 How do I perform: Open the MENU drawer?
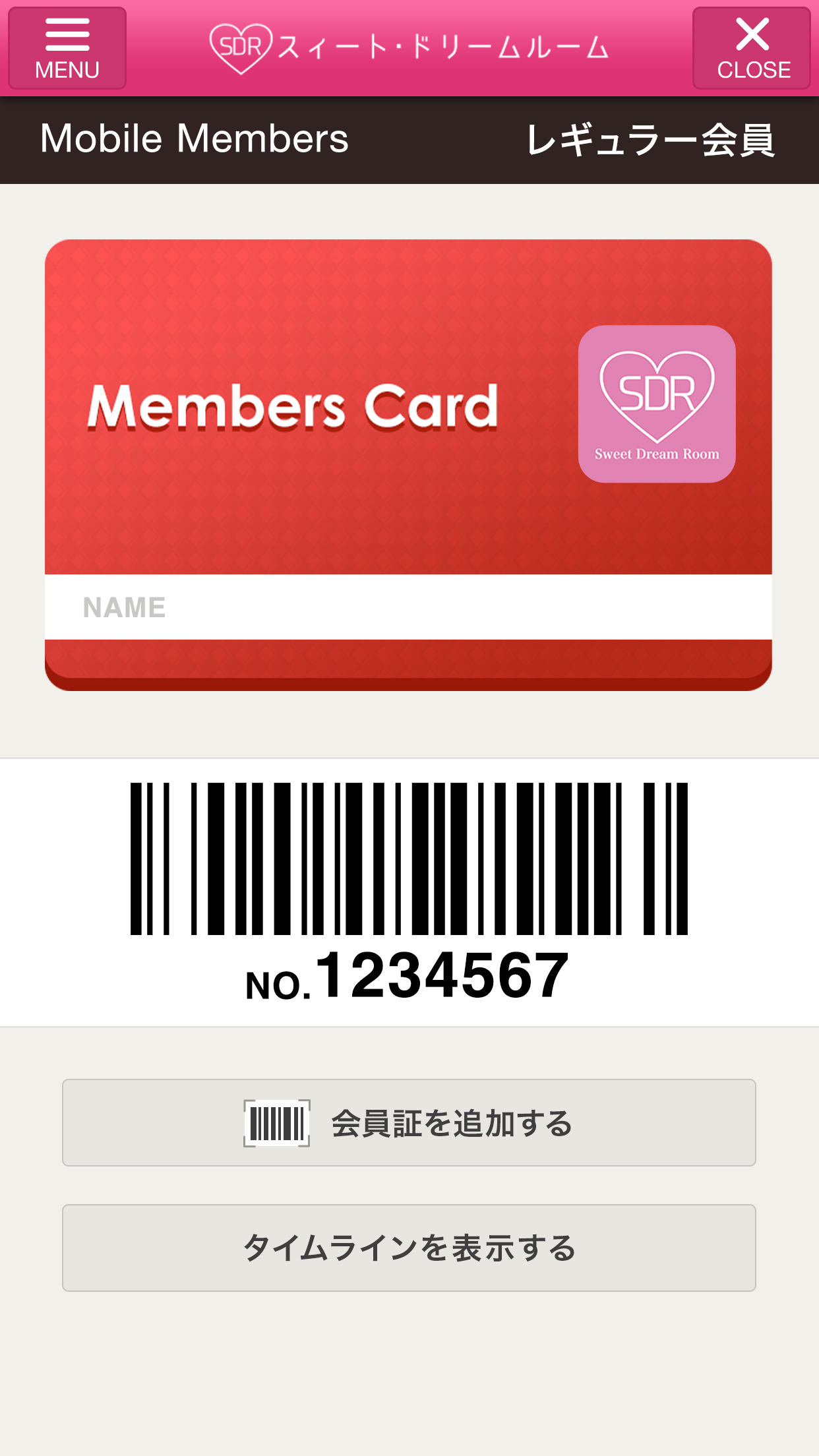coord(67,48)
